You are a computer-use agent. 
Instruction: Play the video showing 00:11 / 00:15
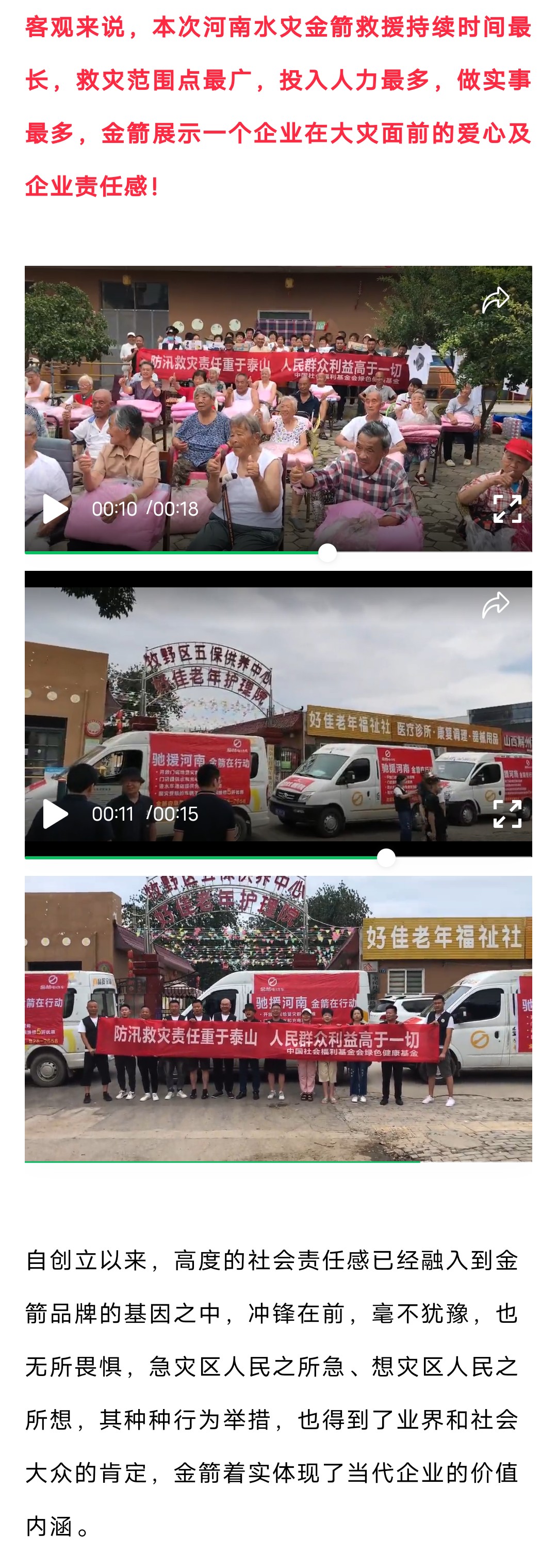pos(55,814)
